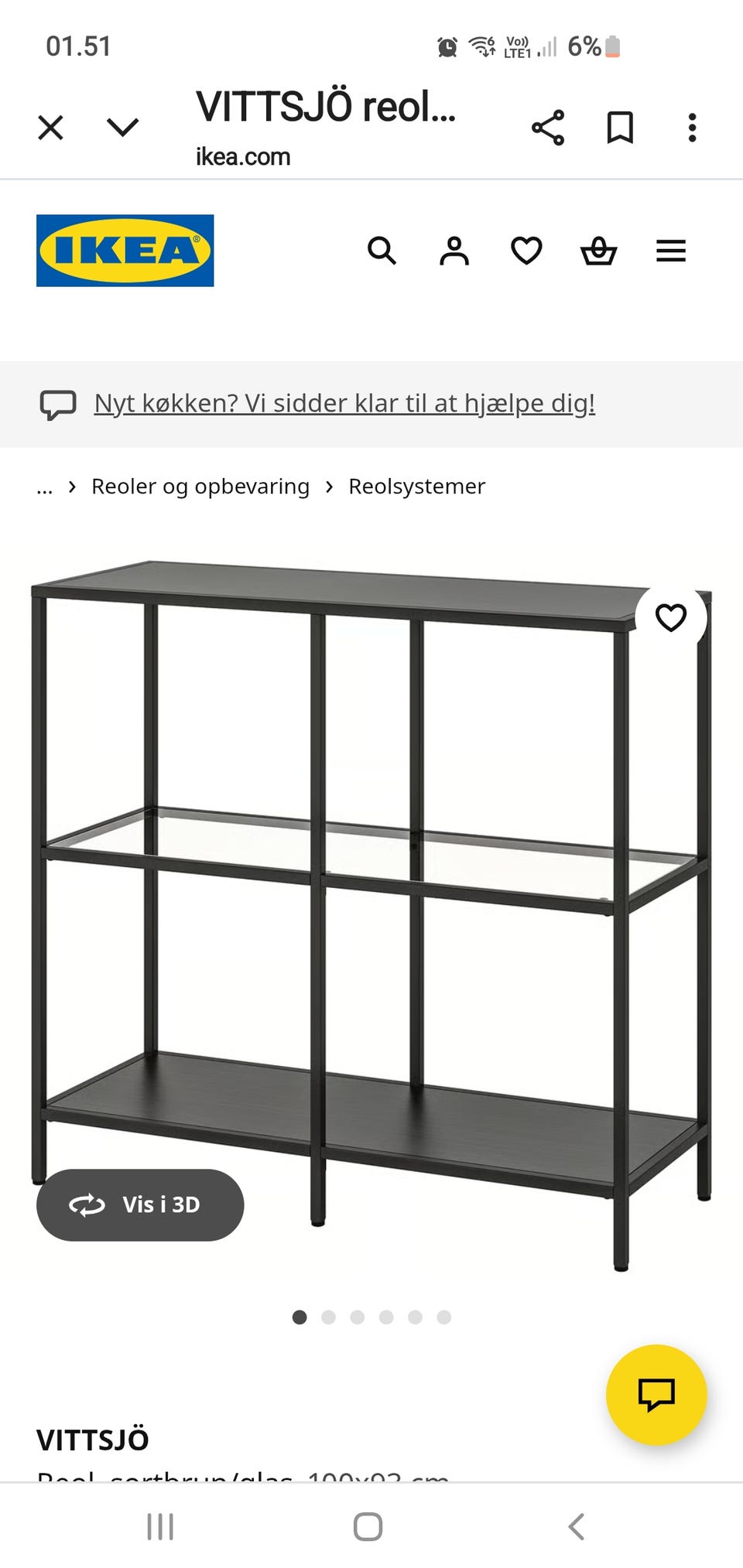Open Reoler og opbevaring breadcrumb
This screenshot has height=1568, width=743.
[200, 486]
